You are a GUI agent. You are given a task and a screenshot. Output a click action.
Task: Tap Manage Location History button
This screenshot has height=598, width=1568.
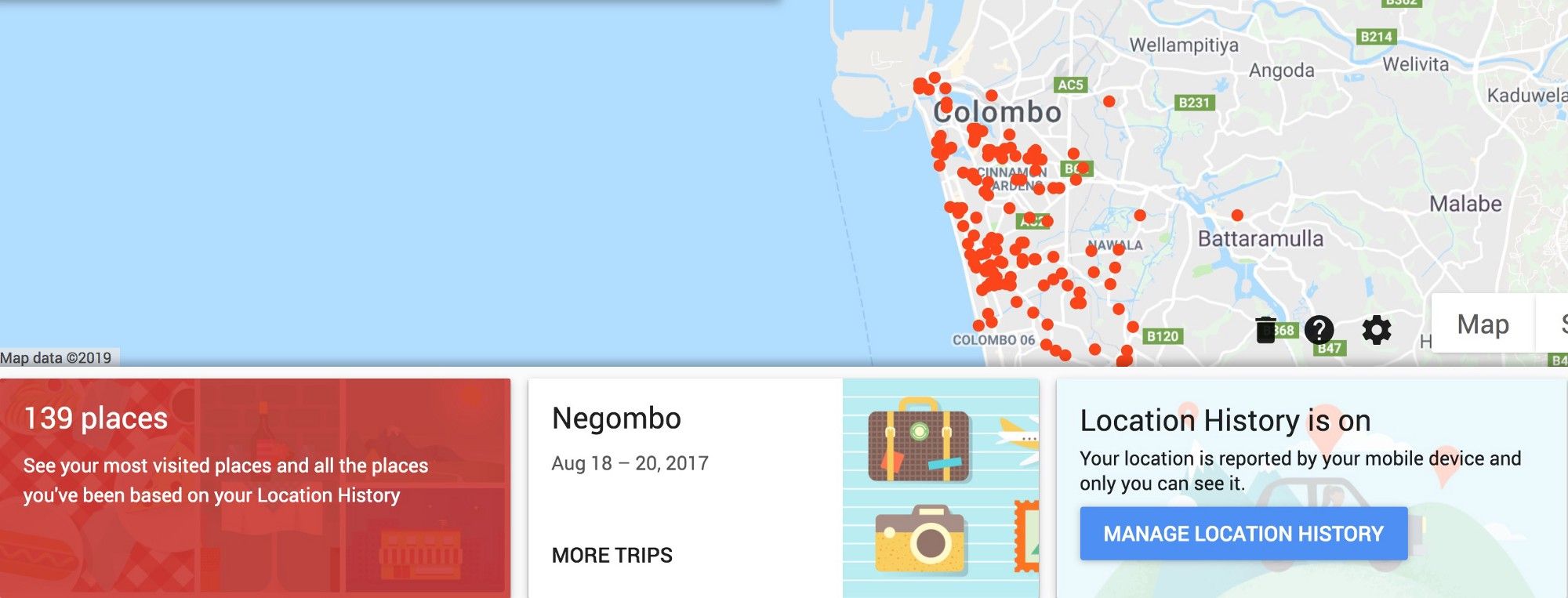(1243, 534)
